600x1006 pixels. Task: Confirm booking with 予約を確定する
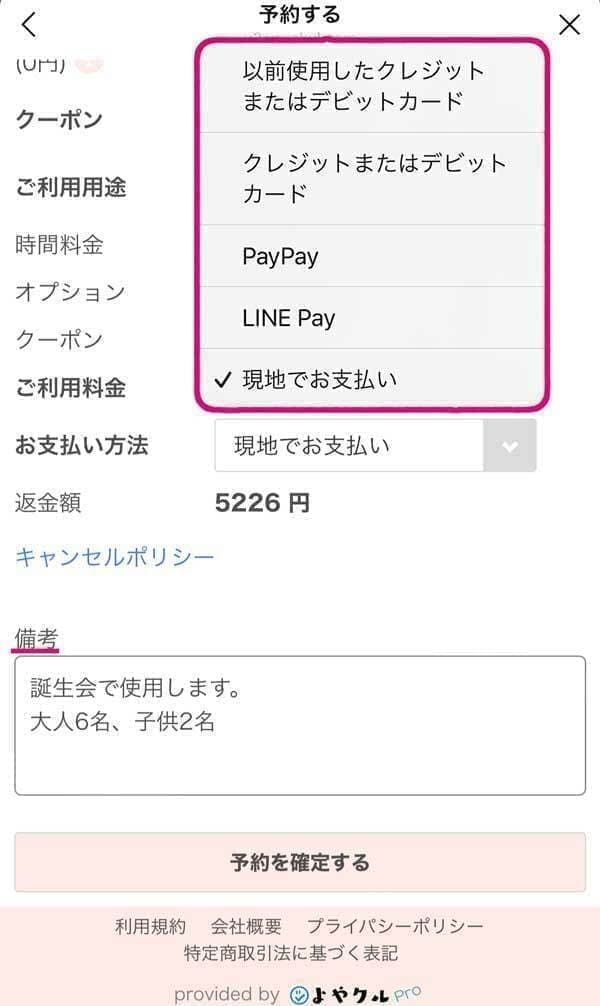pos(300,862)
